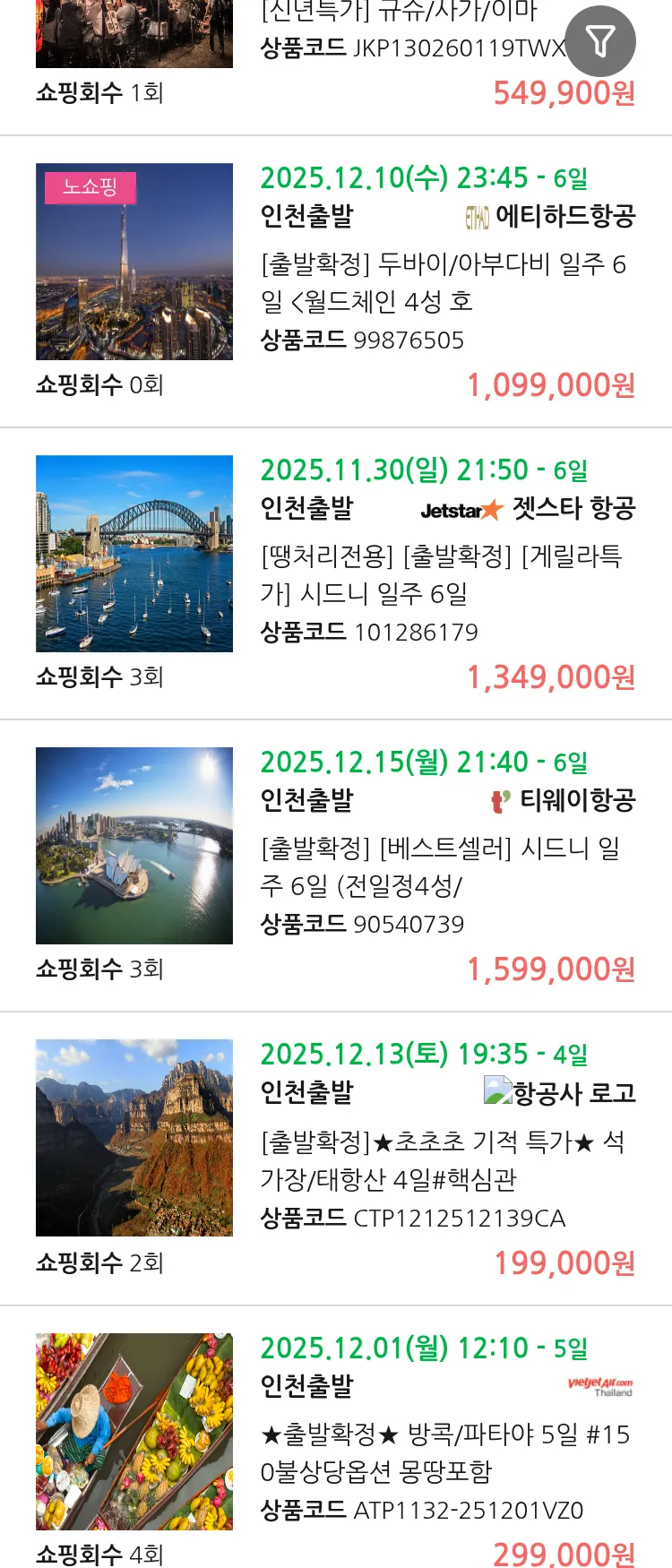View the Jetstar Sydney 6-day deal
Image resolution: width=672 pixels, height=1568 pixels.
443,574
